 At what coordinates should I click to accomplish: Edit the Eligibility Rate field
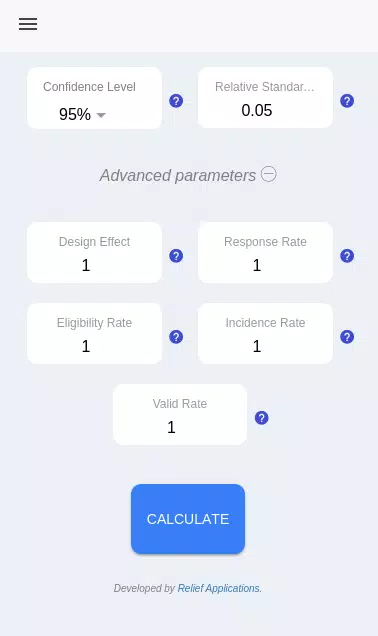click(94, 333)
